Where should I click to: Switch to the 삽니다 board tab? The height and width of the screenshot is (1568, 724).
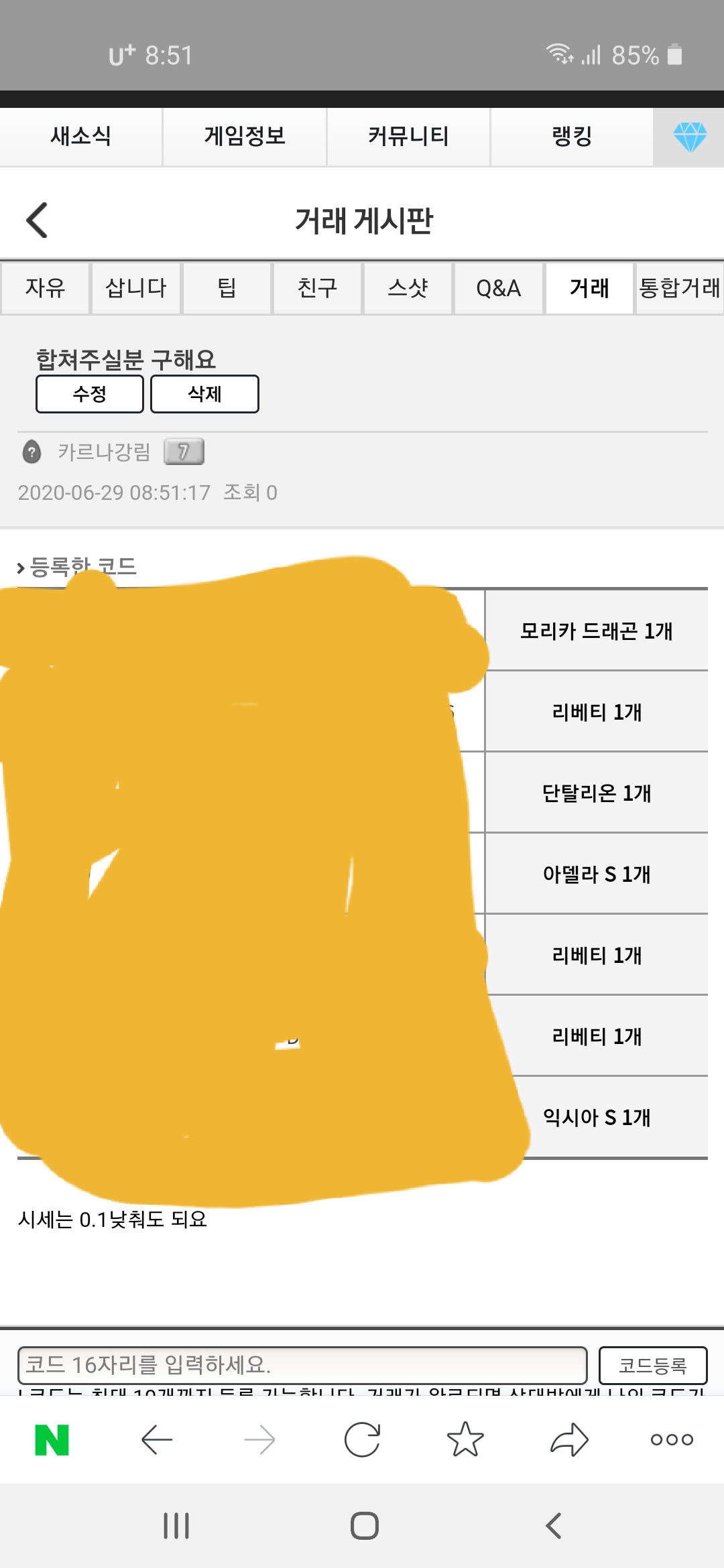136,288
